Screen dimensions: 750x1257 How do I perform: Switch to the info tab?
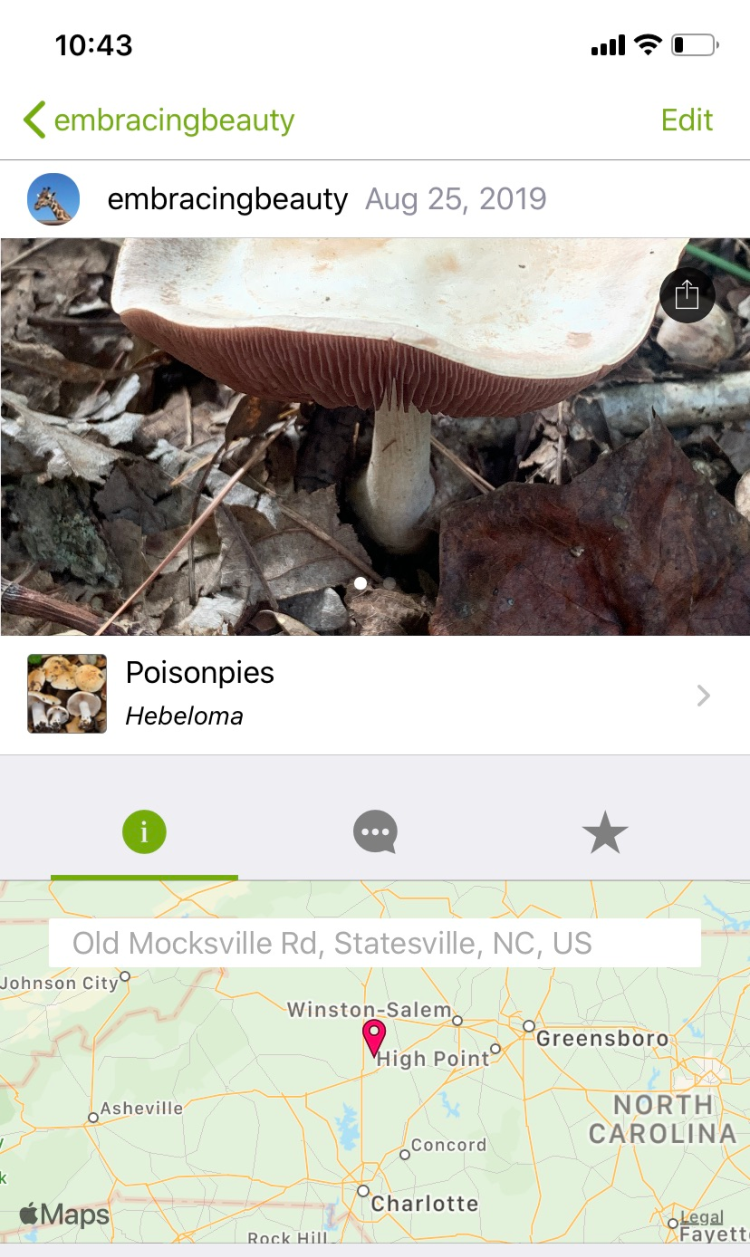coord(144,832)
